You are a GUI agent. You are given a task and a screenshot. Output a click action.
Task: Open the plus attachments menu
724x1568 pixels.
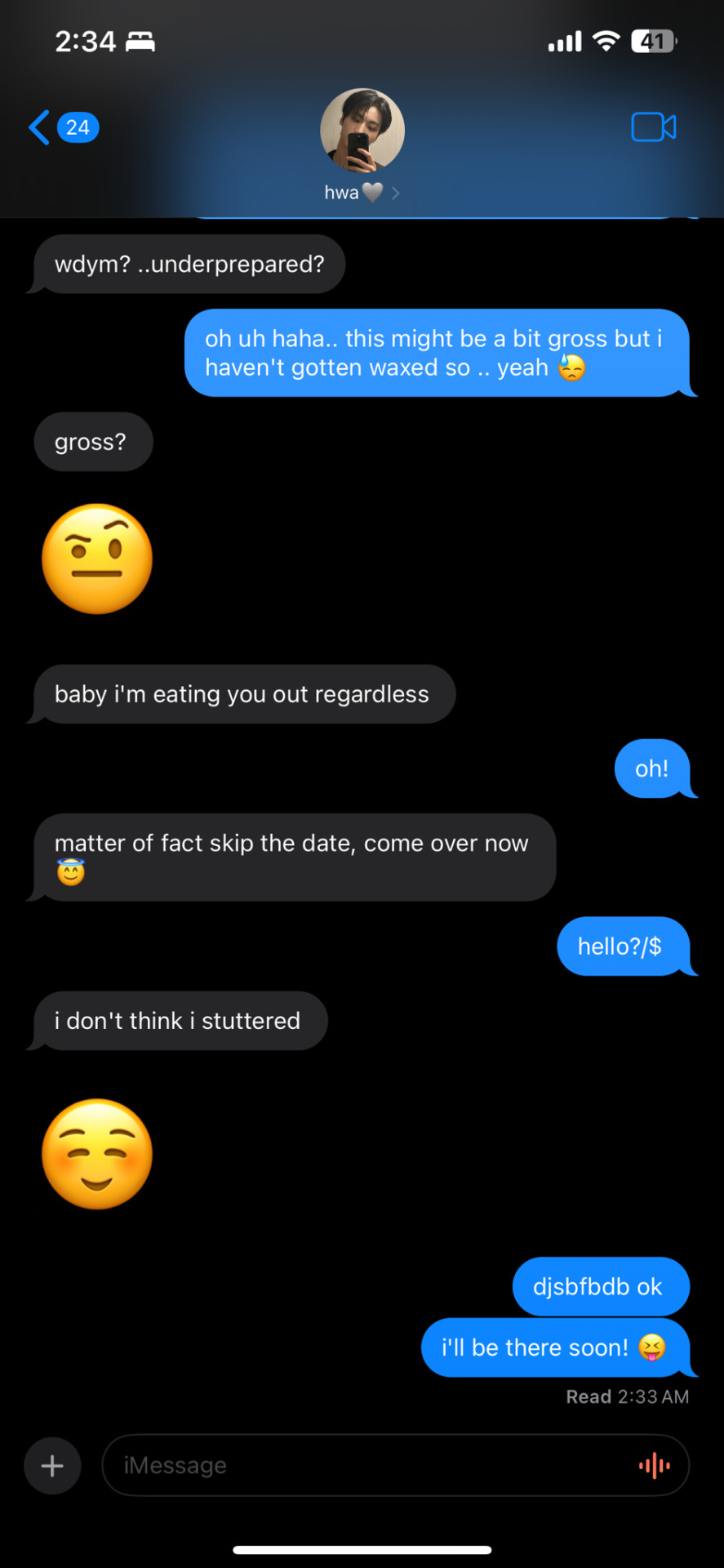[52, 1466]
